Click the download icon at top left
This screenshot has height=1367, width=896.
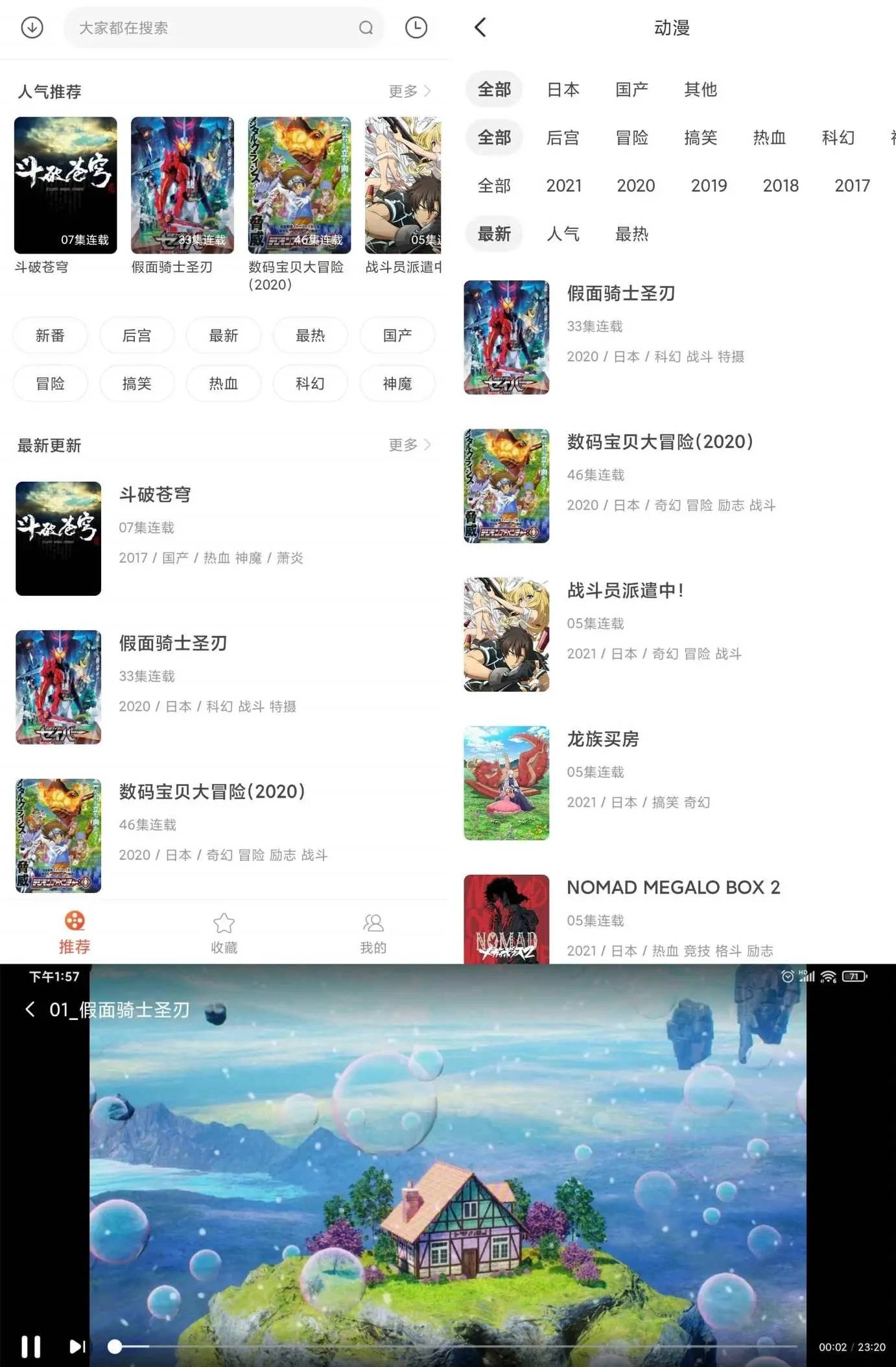[30, 28]
